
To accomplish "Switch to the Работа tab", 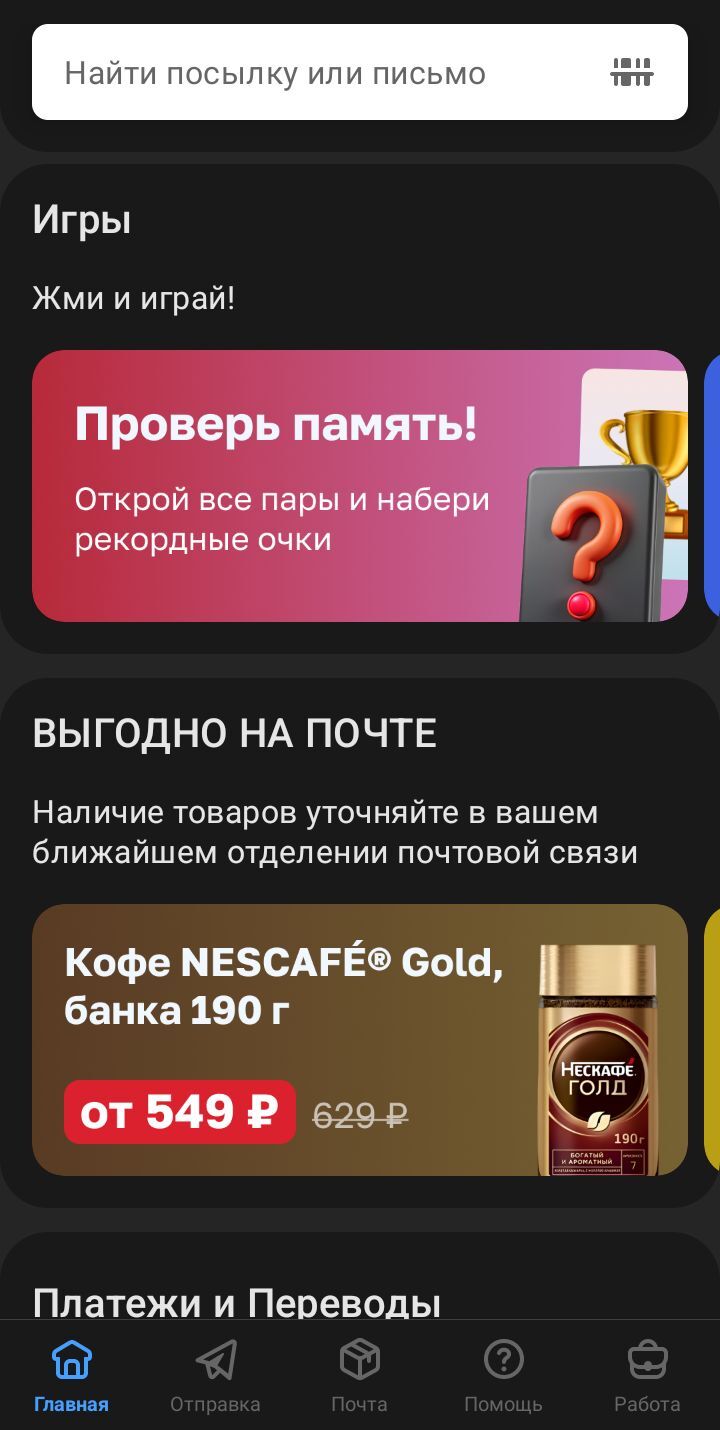I will click(647, 1377).
